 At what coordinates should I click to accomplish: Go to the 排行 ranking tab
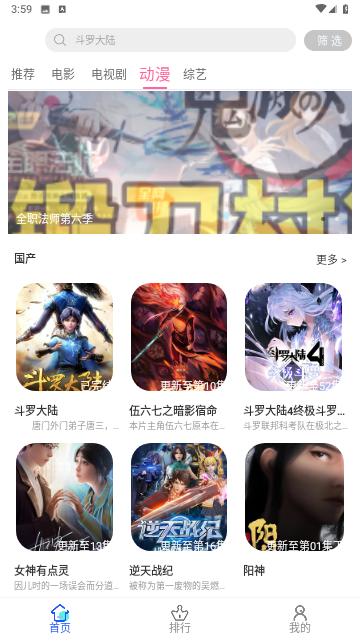tap(180, 619)
